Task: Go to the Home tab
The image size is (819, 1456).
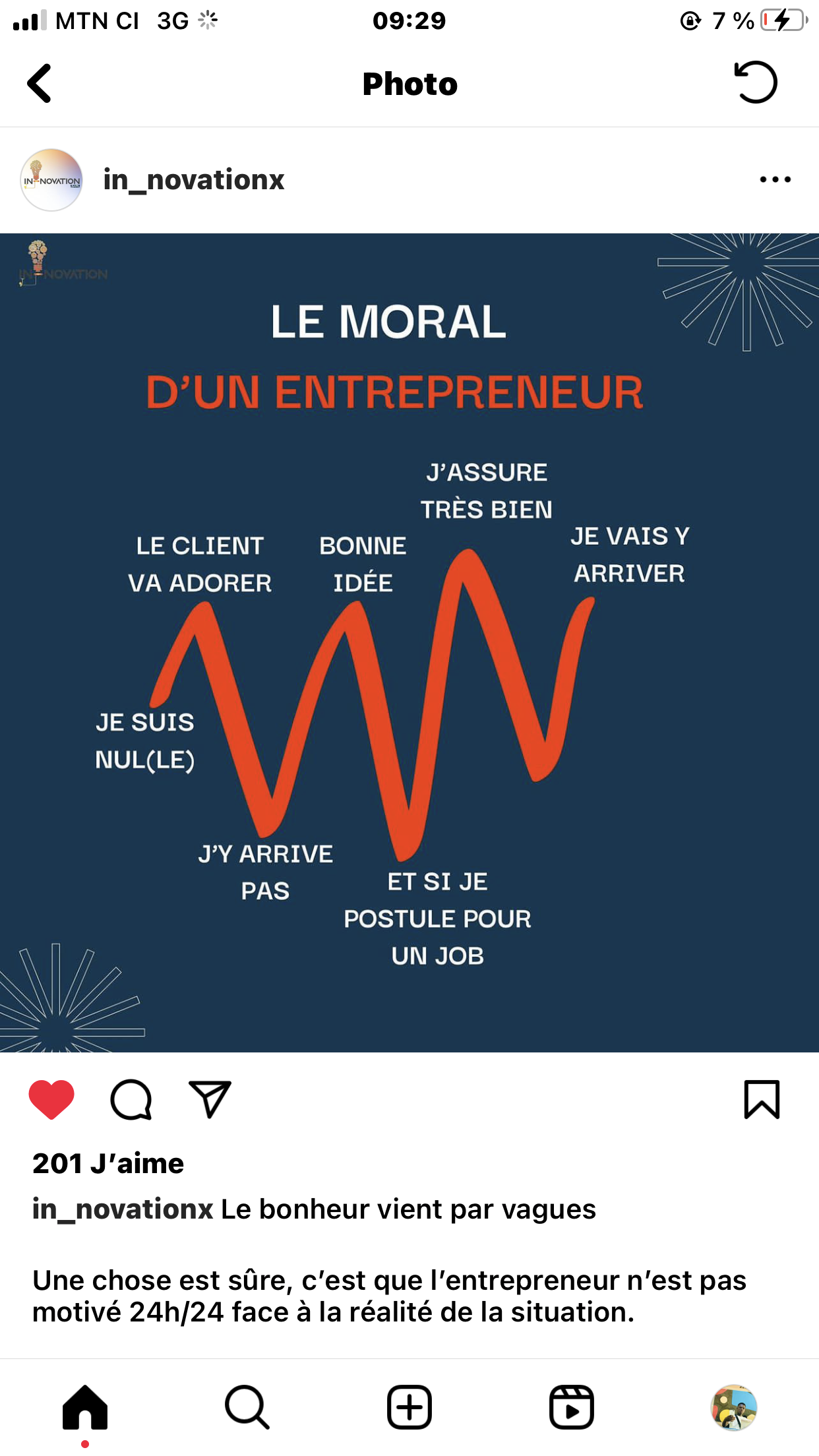Action: click(85, 1408)
